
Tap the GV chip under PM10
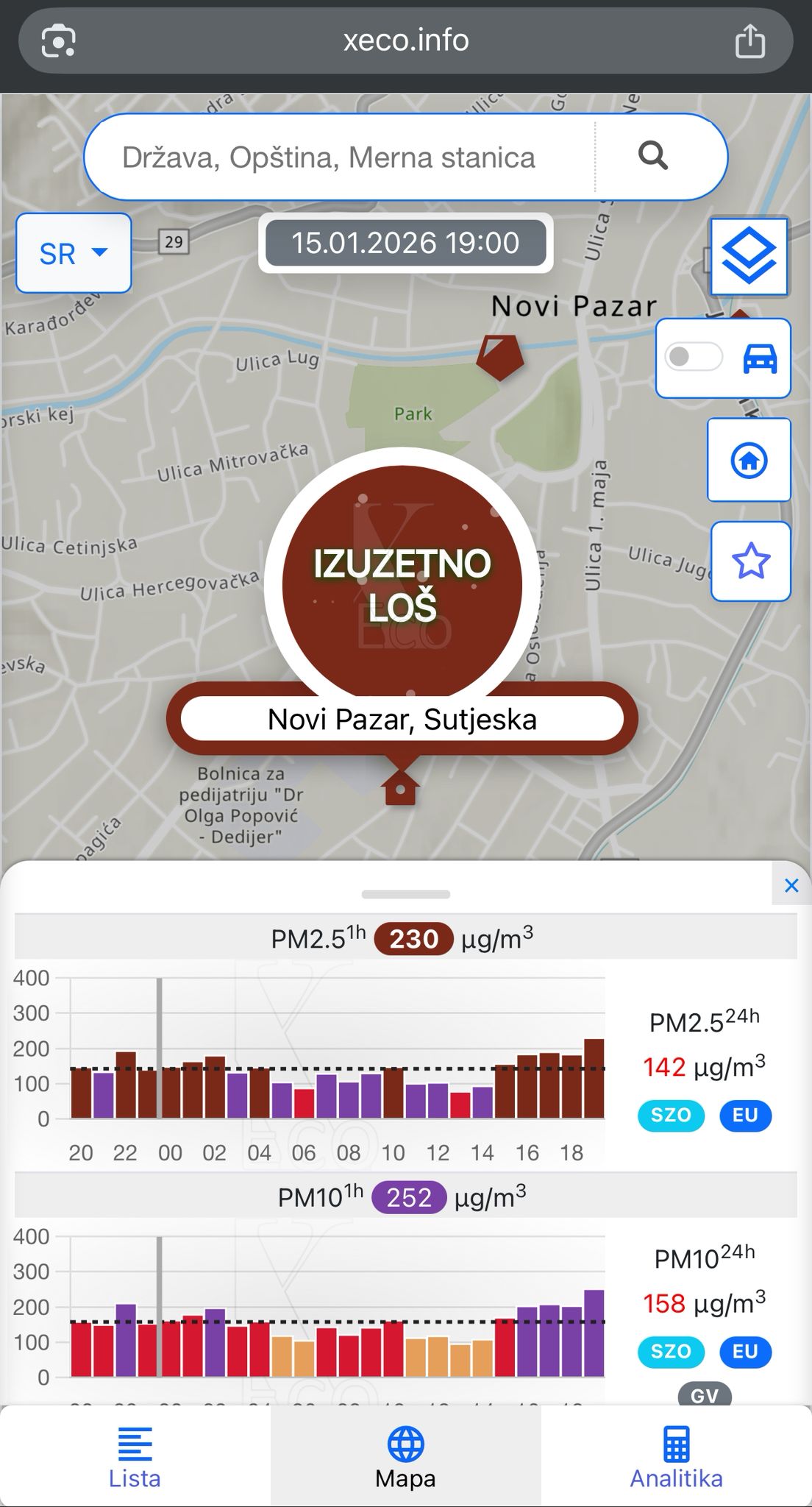704,1394
